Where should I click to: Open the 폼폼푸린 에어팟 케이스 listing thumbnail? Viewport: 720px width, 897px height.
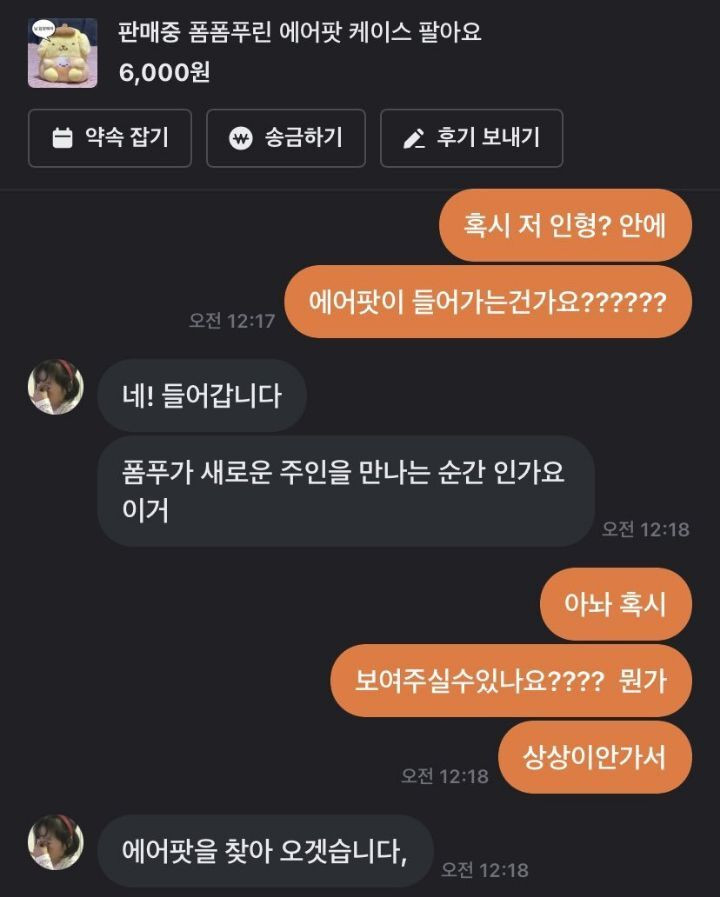[62, 53]
